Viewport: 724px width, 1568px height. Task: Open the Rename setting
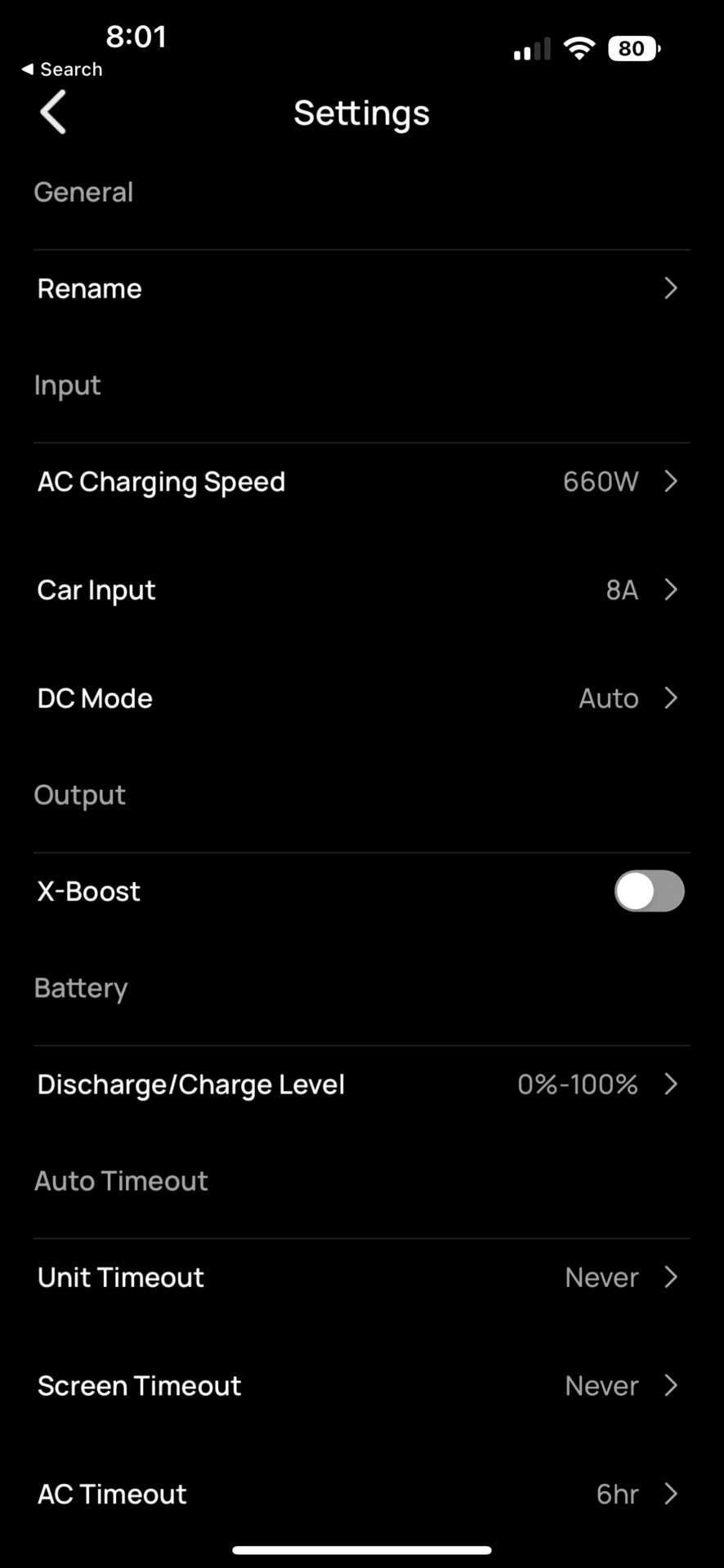362,288
